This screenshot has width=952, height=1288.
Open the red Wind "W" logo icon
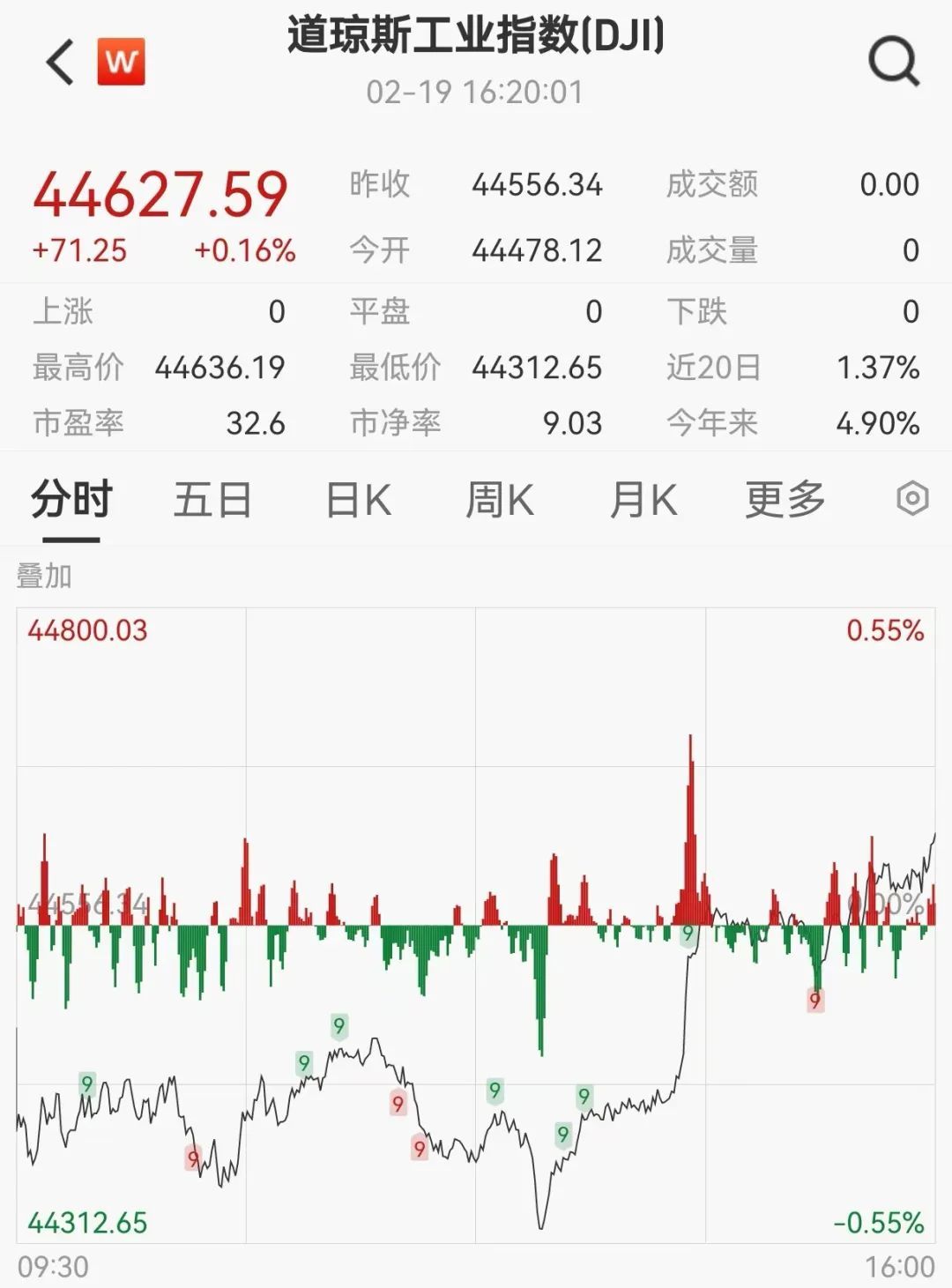[122, 62]
